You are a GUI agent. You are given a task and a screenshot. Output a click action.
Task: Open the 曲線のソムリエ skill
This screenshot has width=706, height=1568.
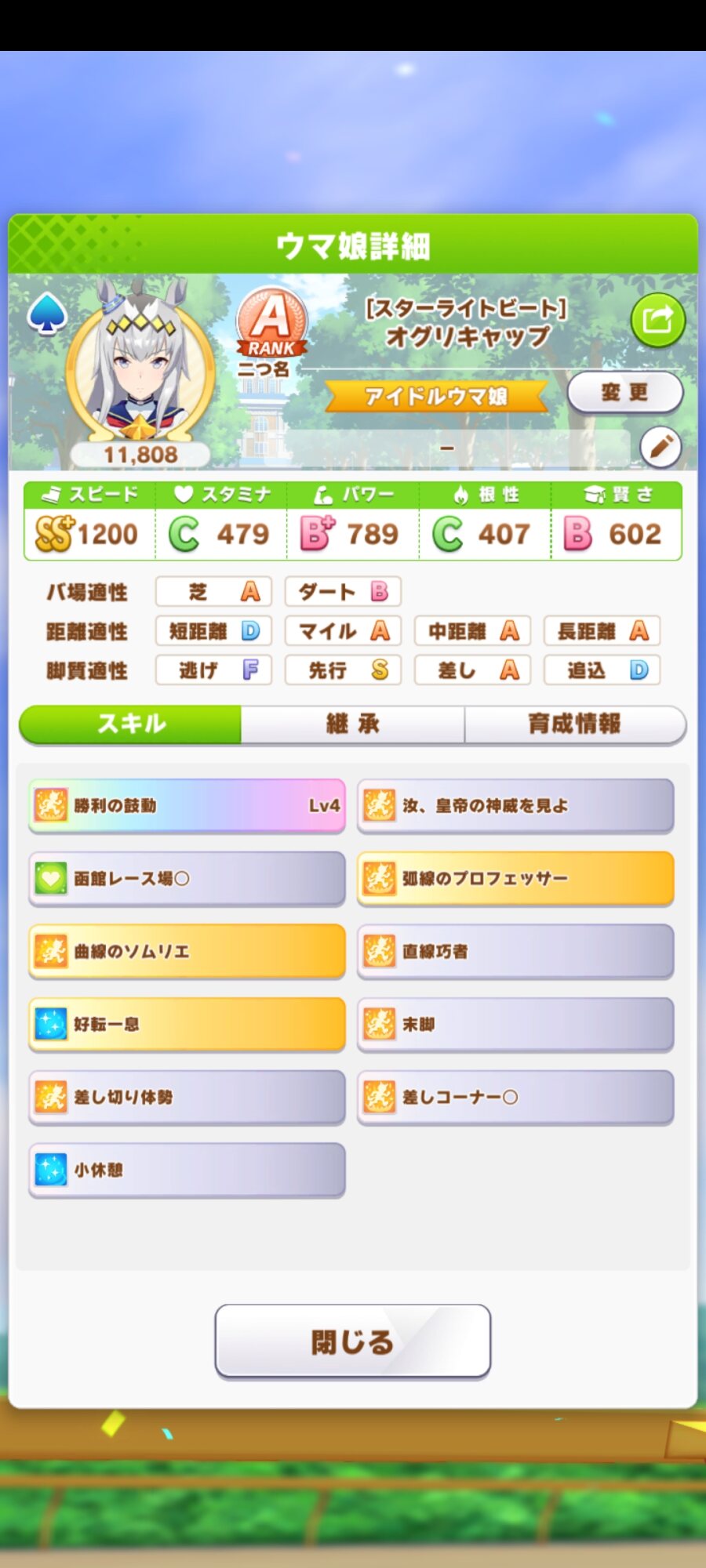187,951
